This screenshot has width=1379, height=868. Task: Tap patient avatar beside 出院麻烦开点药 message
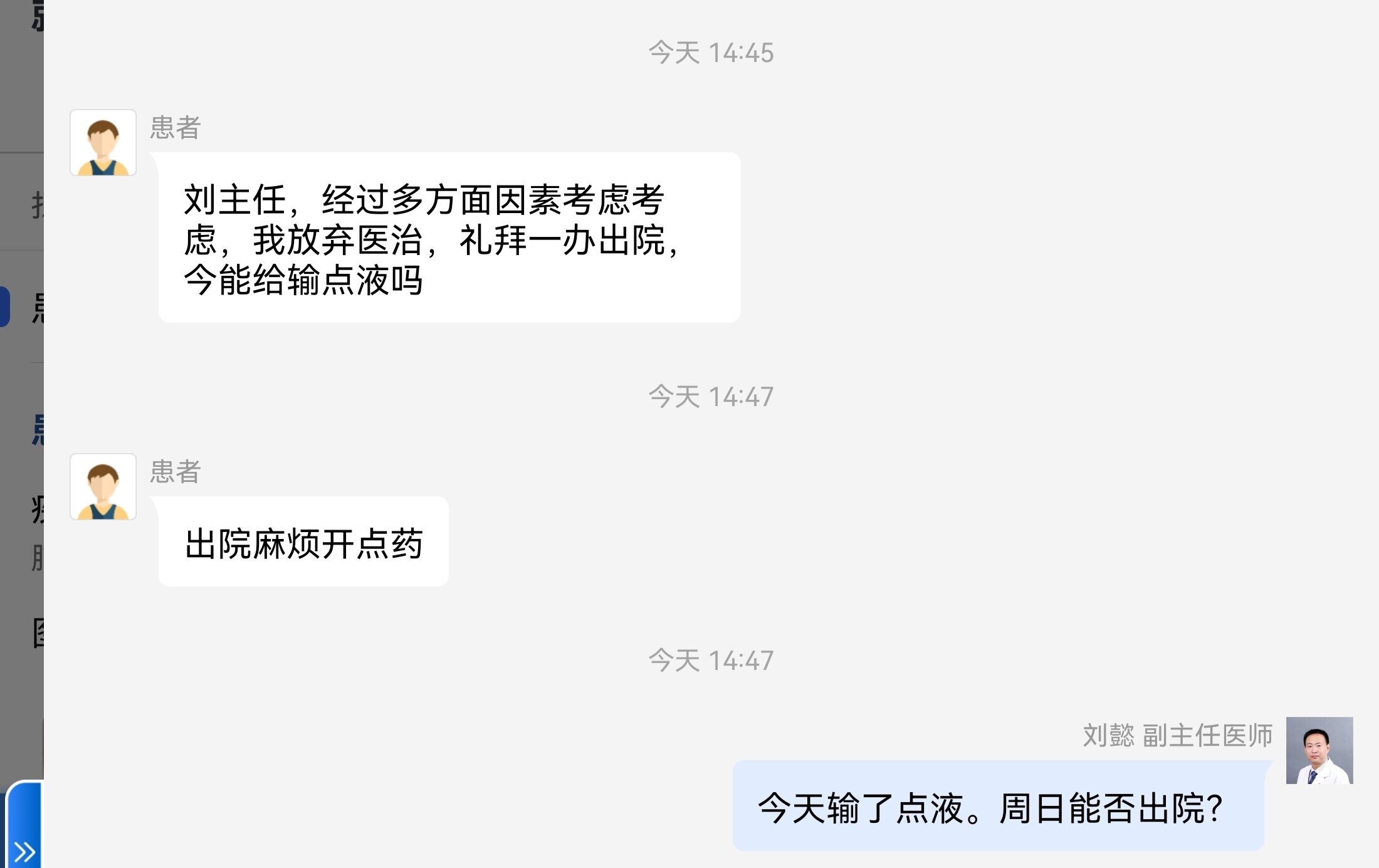103,487
